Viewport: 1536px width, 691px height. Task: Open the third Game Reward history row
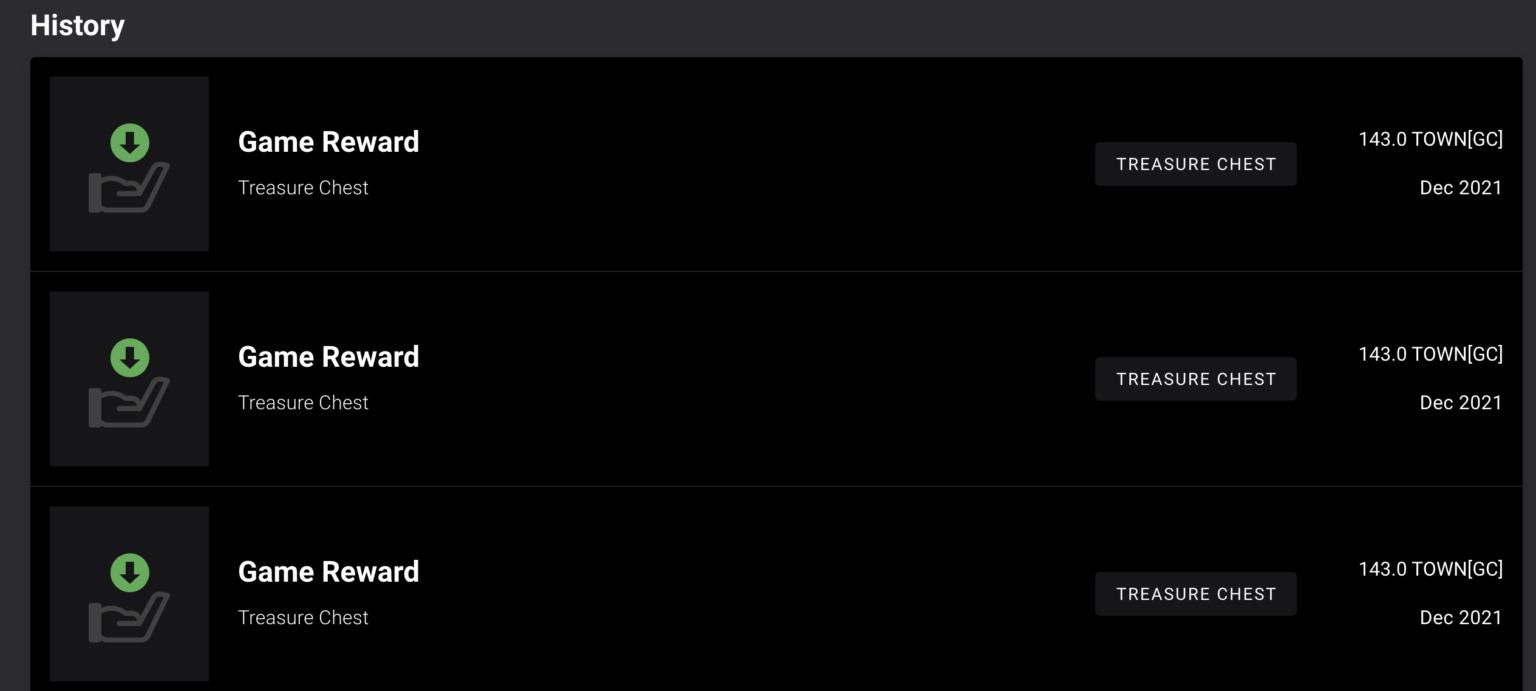[x=329, y=573]
